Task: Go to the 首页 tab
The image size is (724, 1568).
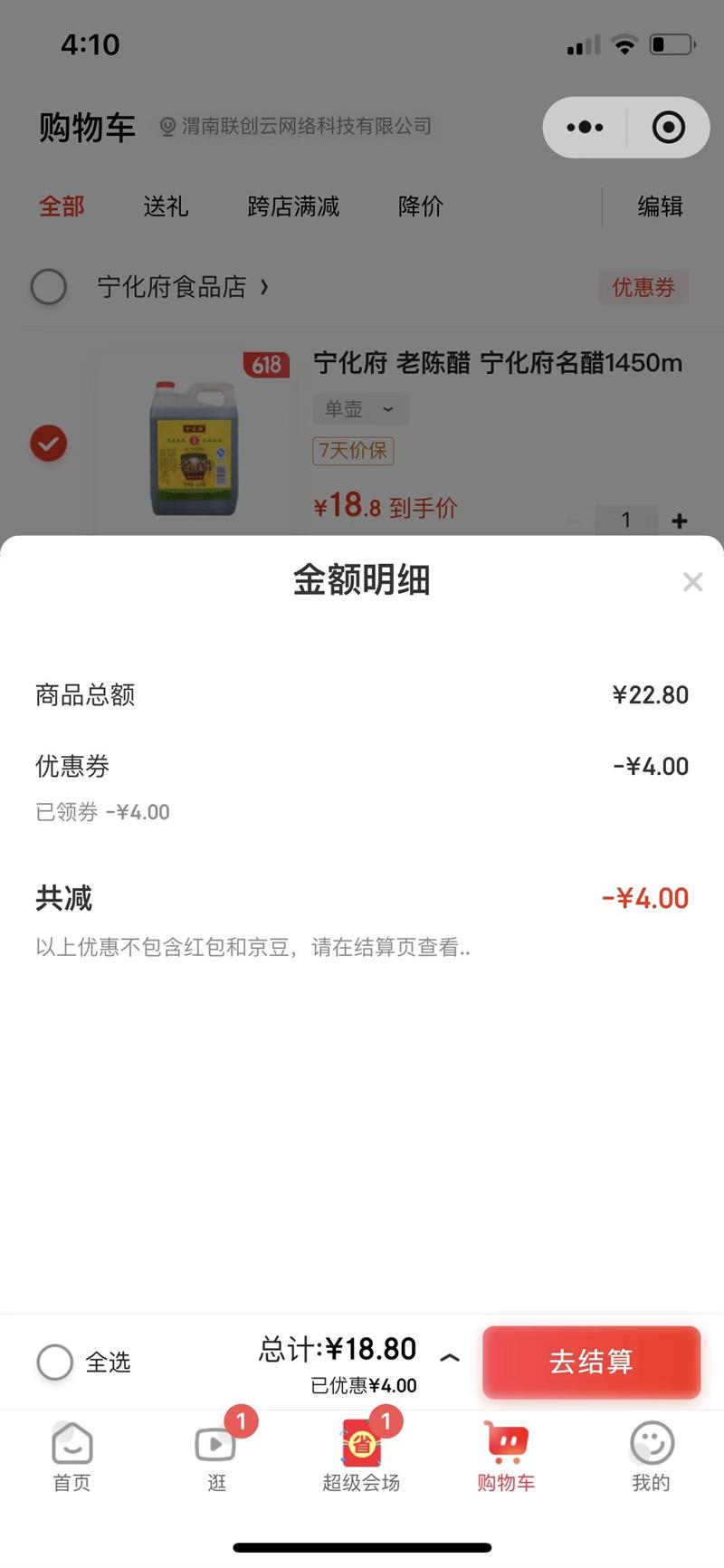Action: 72,1455
